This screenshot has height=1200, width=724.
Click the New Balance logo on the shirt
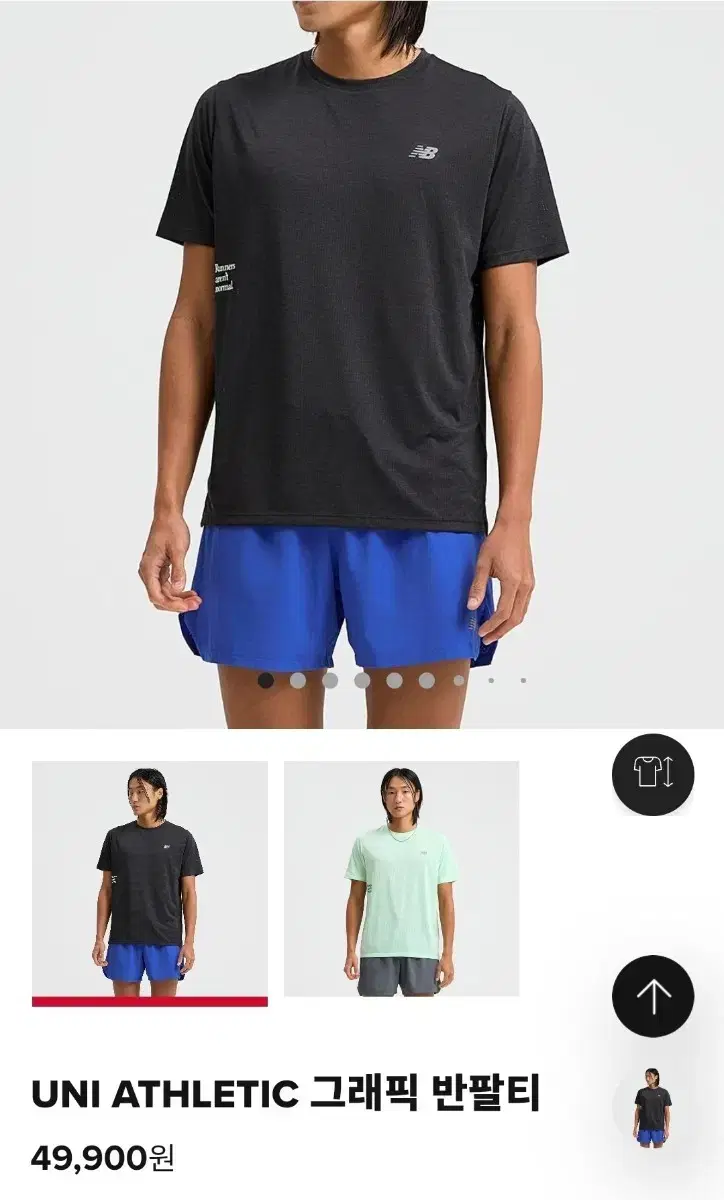pyautogui.click(x=425, y=150)
